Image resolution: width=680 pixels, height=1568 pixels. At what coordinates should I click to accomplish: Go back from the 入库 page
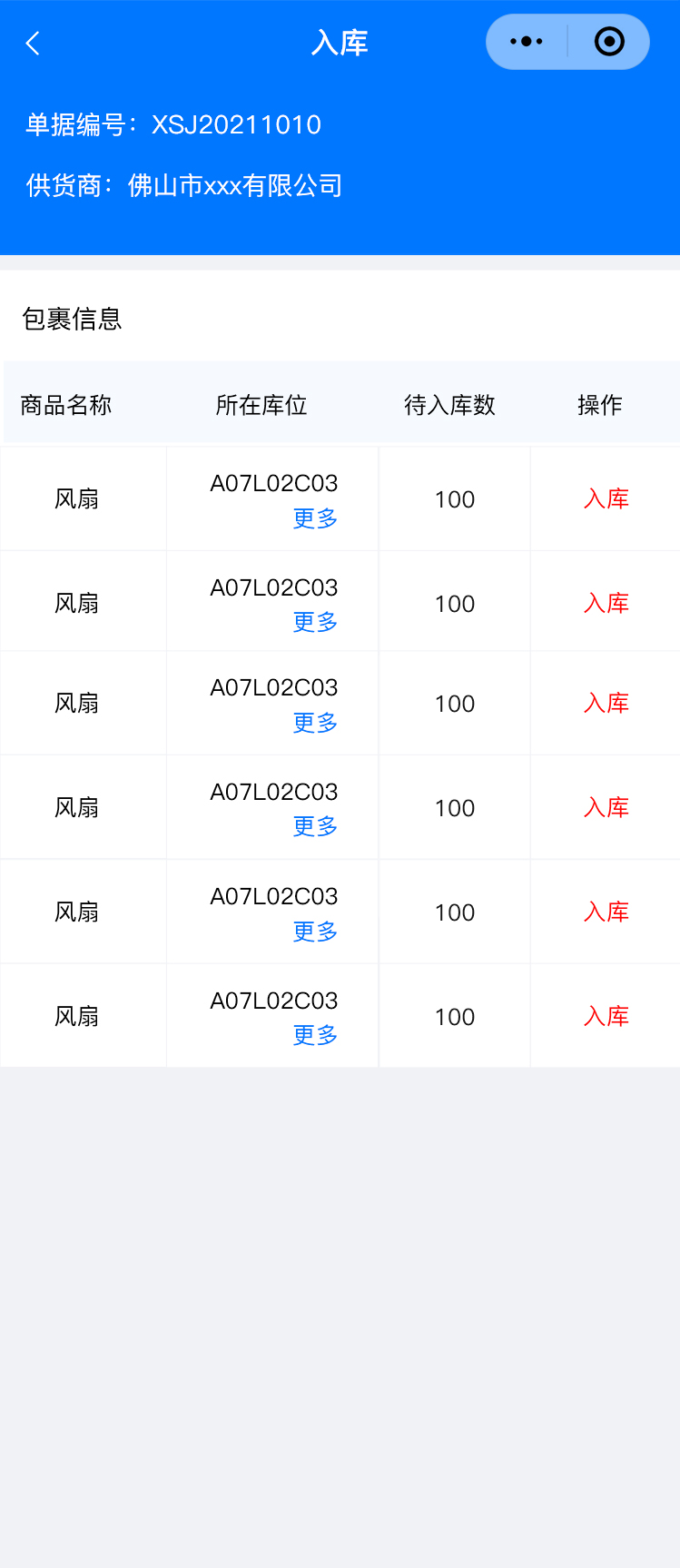(x=33, y=43)
